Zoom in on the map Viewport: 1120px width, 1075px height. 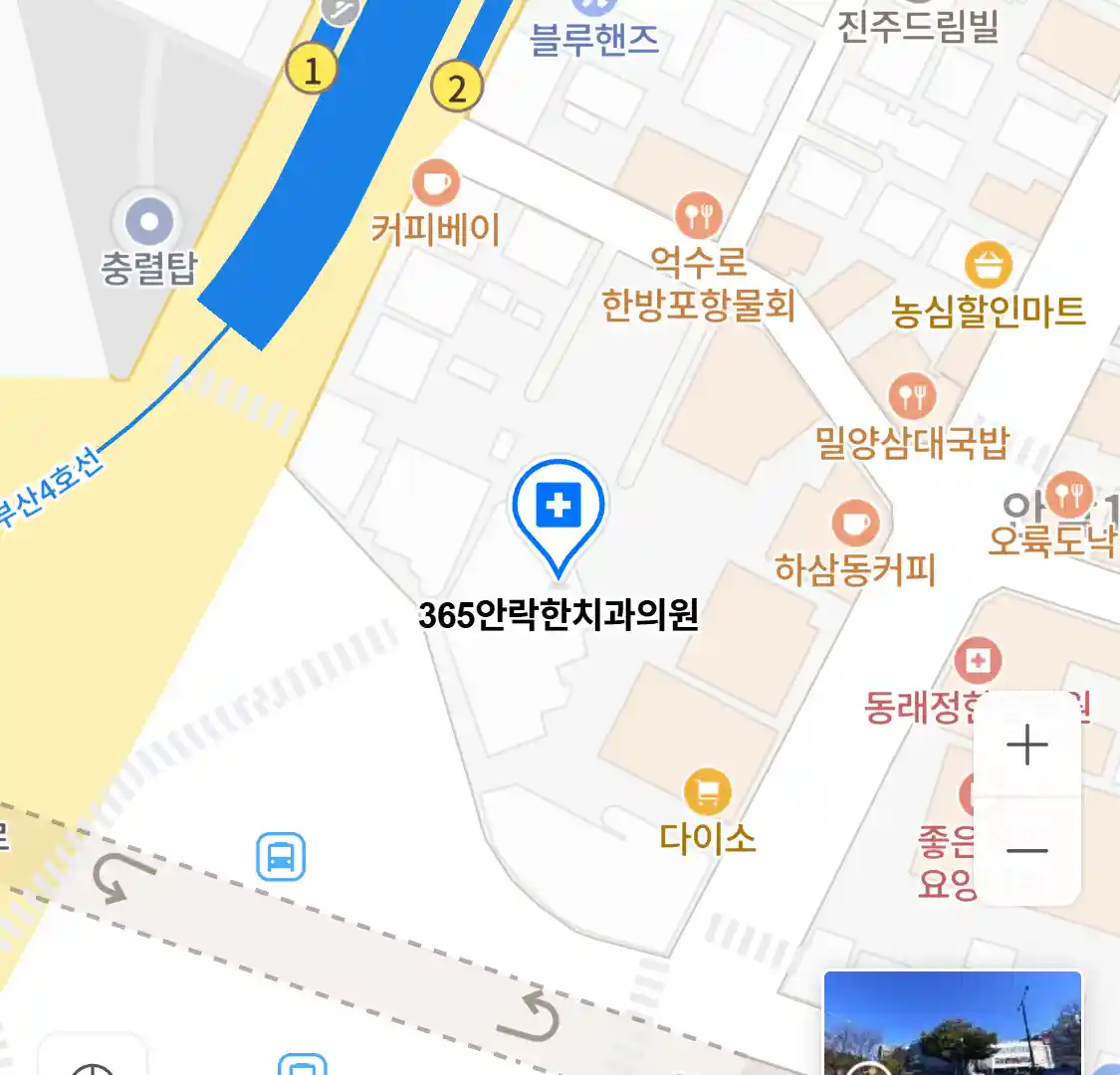(1026, 746)
